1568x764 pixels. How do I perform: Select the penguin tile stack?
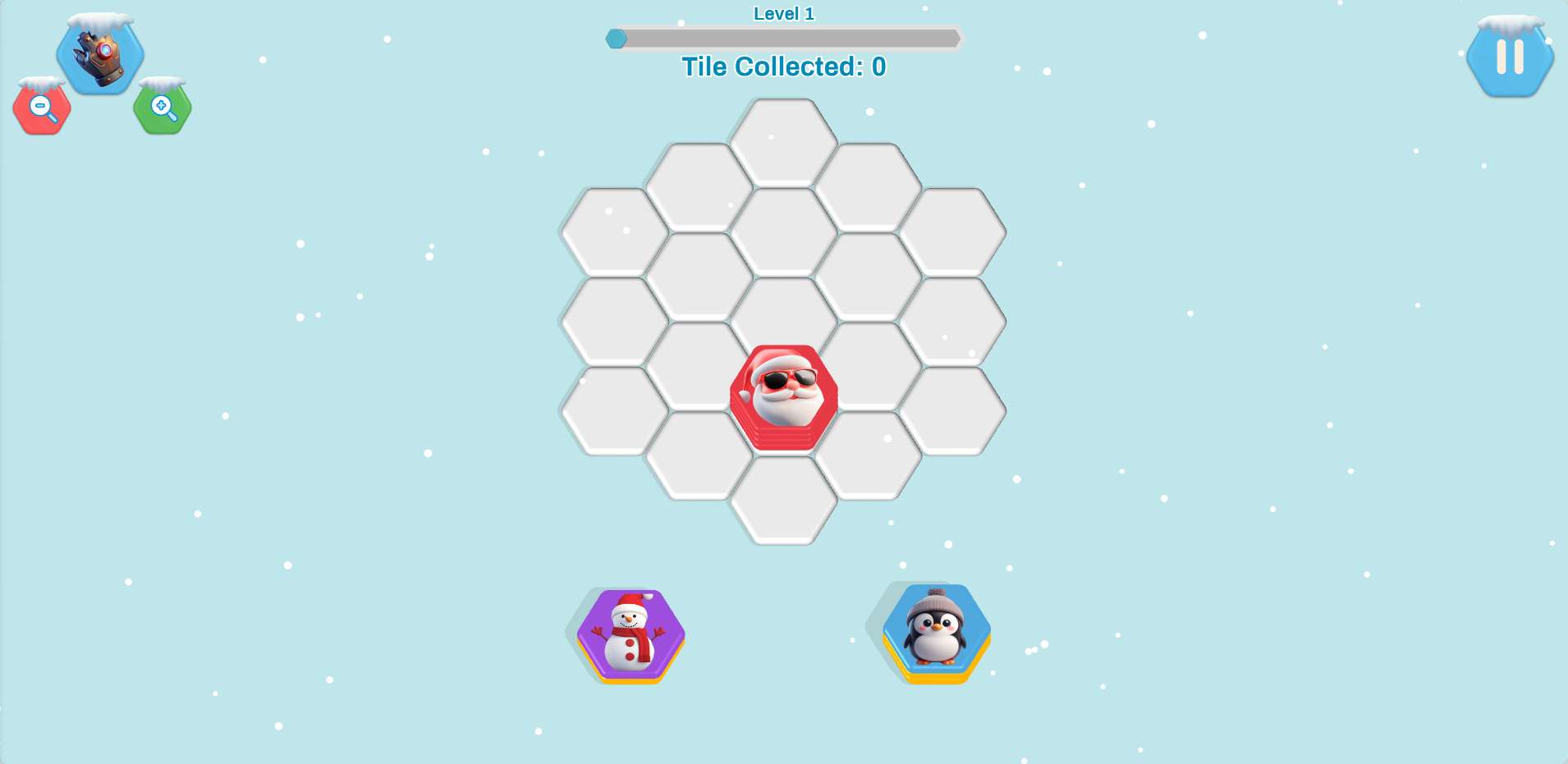tap(937, 631)
